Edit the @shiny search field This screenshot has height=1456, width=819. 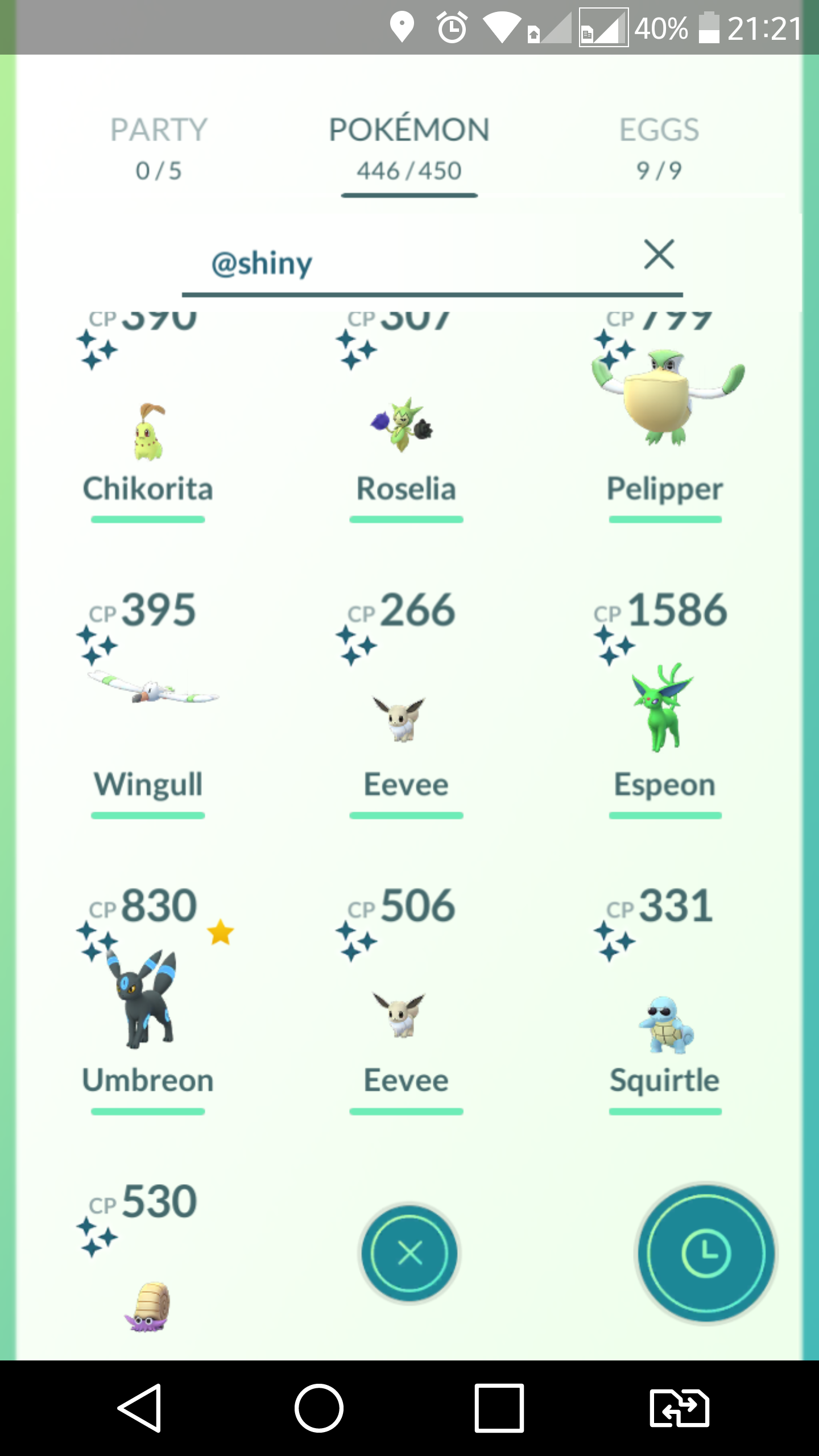(x=398, y=264)
